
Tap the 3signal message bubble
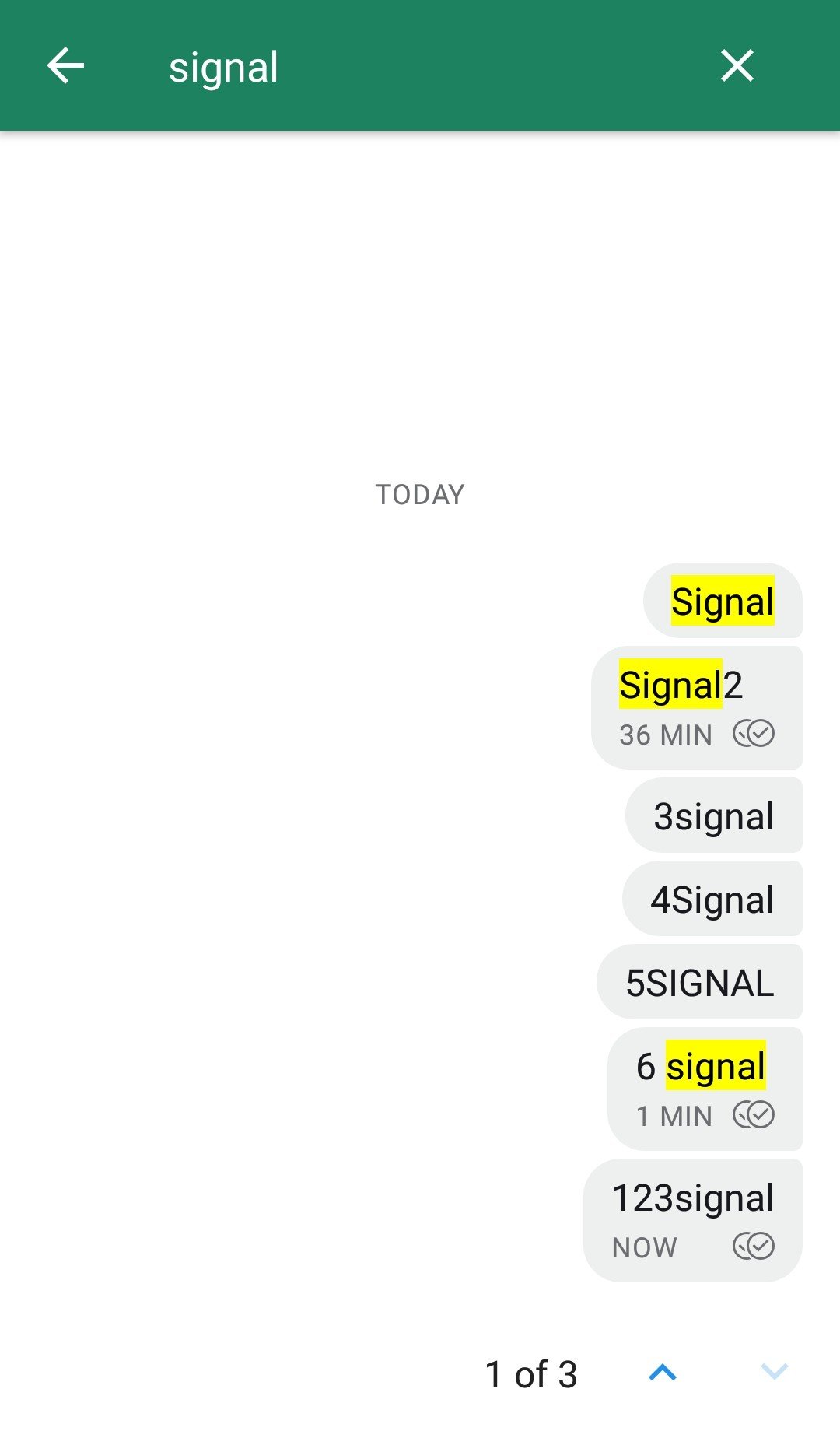coord(712,815)
